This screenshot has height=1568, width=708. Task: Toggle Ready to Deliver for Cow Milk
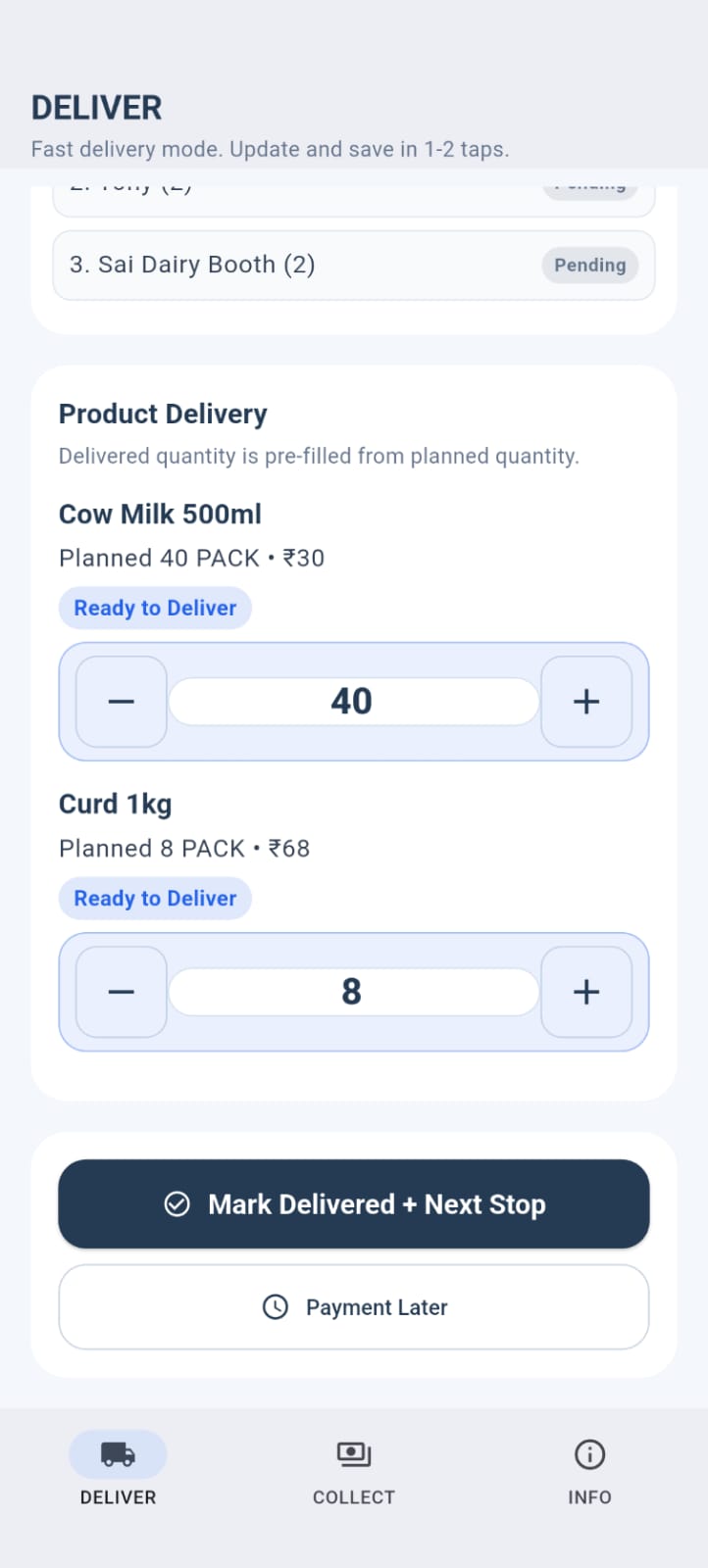coord(155,608)
